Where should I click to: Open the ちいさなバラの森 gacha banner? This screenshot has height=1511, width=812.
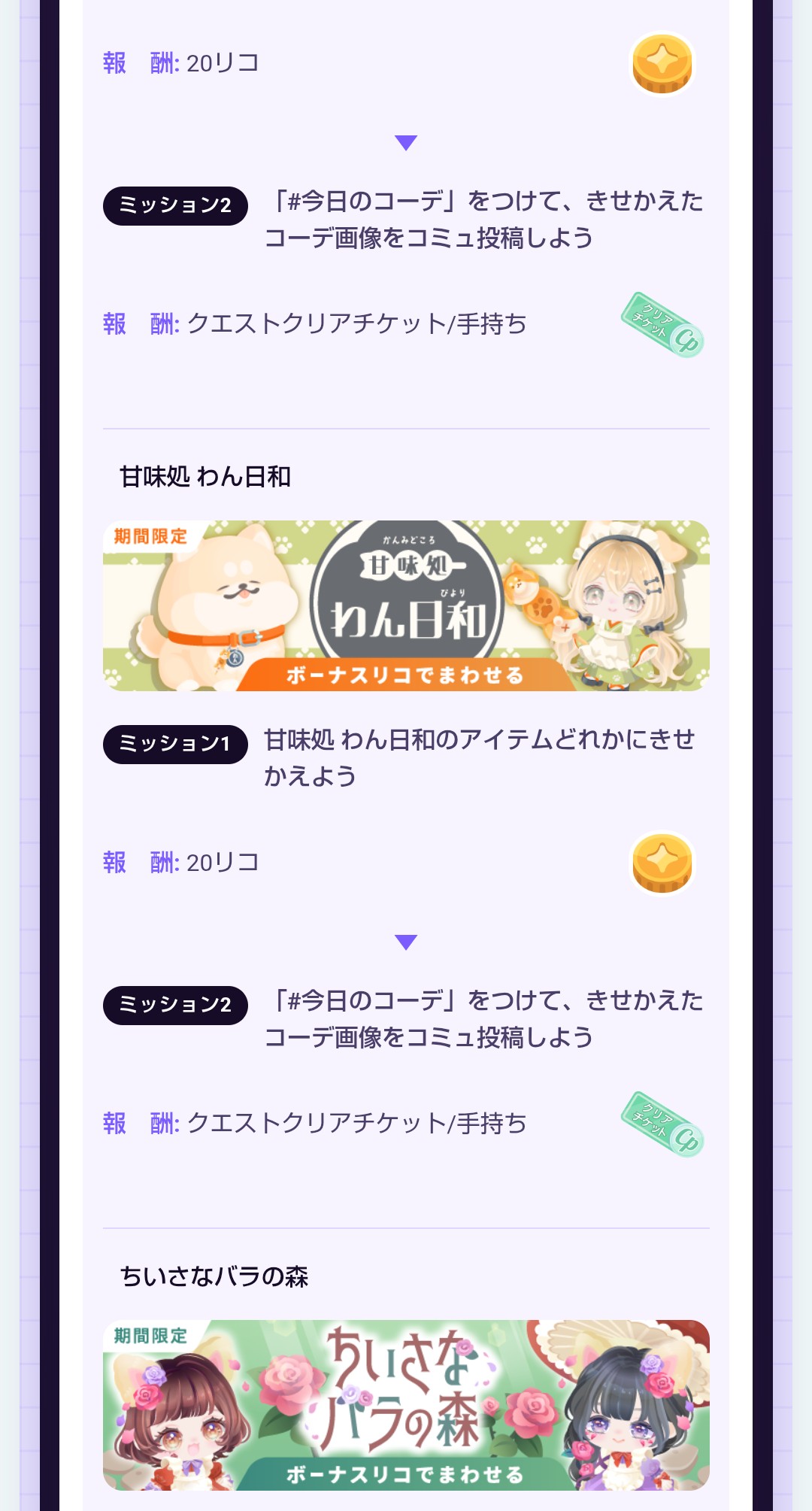point(406,1405)
